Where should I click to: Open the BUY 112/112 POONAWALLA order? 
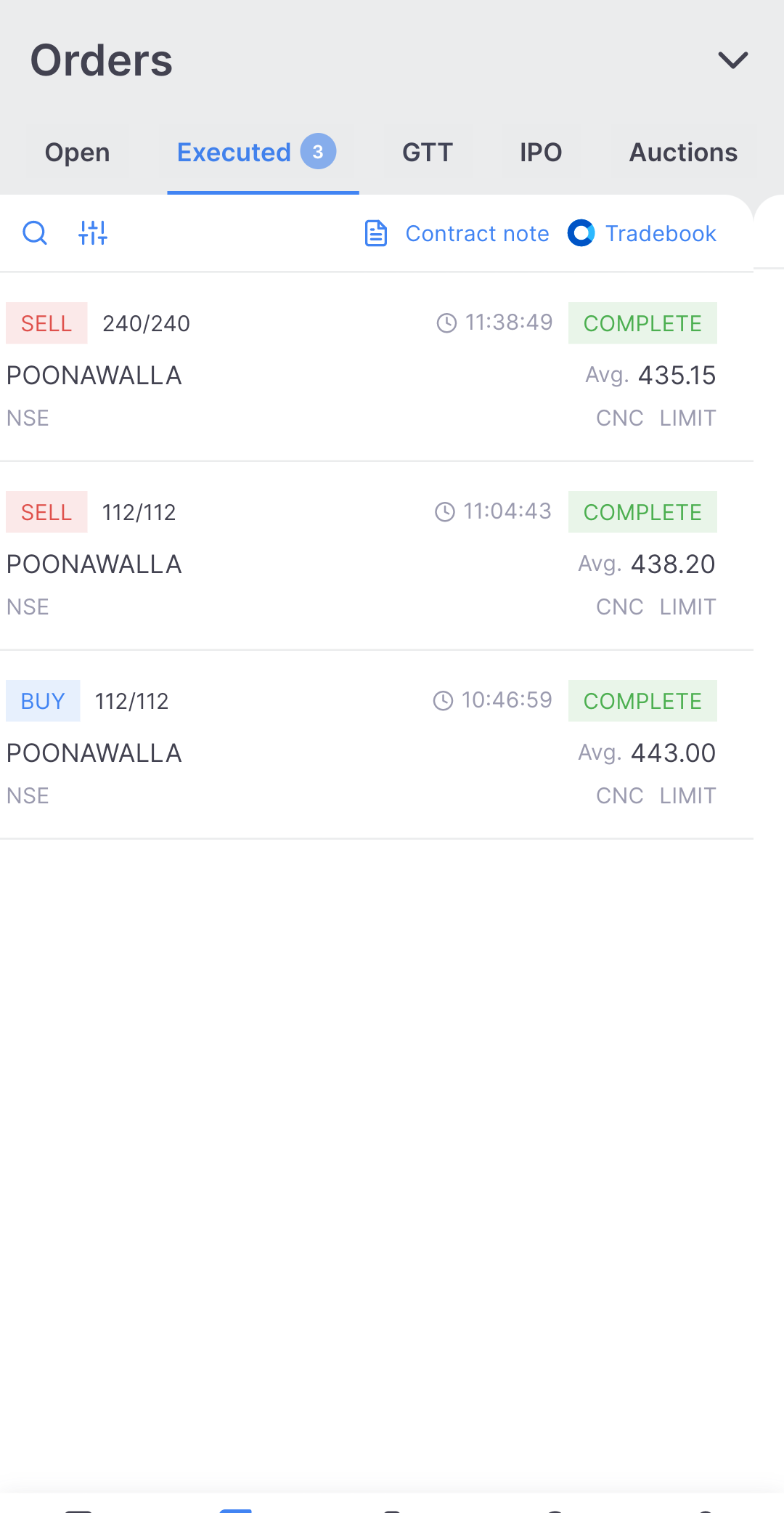377,745
